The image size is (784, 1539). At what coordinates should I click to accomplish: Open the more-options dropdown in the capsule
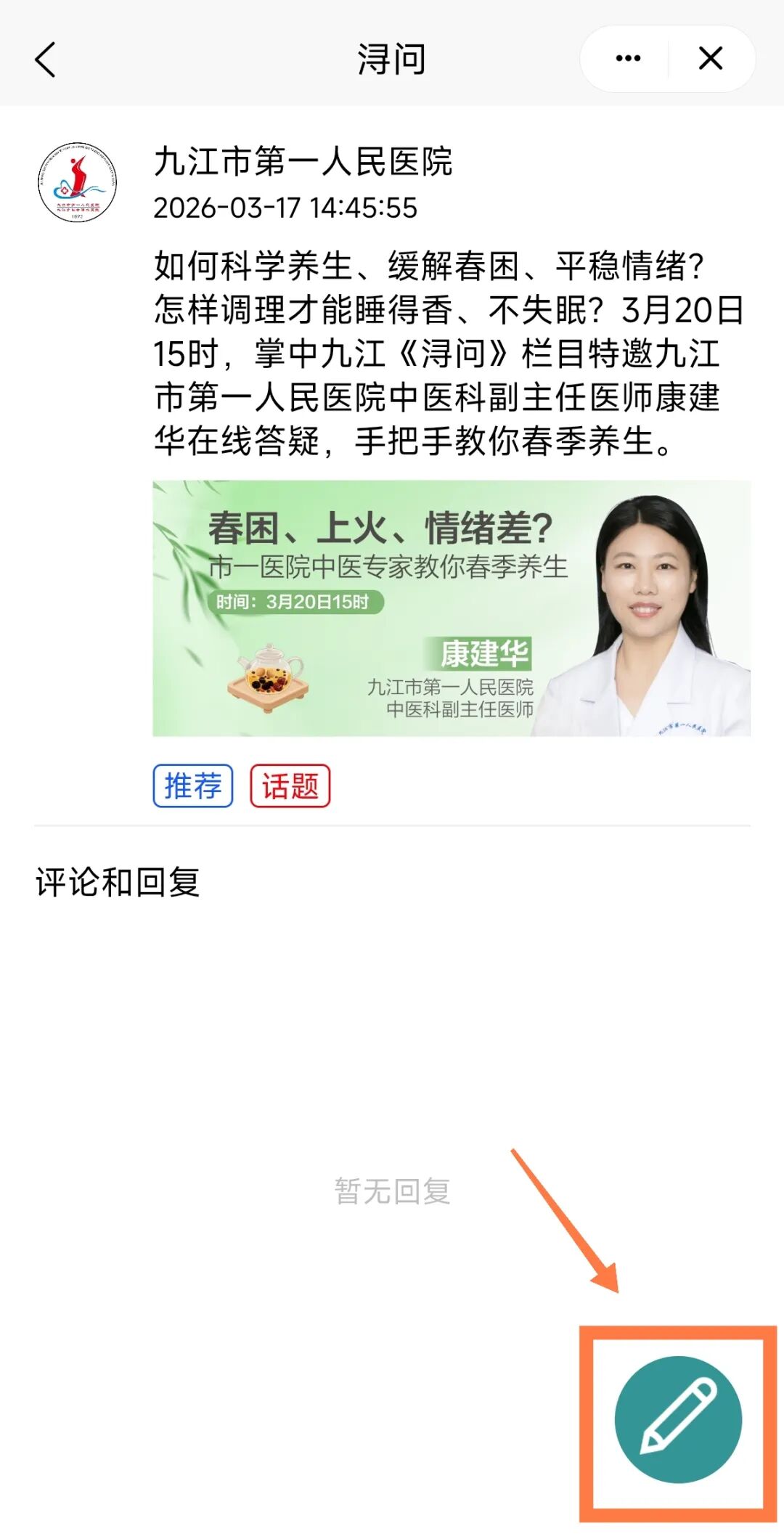[626, 58]
